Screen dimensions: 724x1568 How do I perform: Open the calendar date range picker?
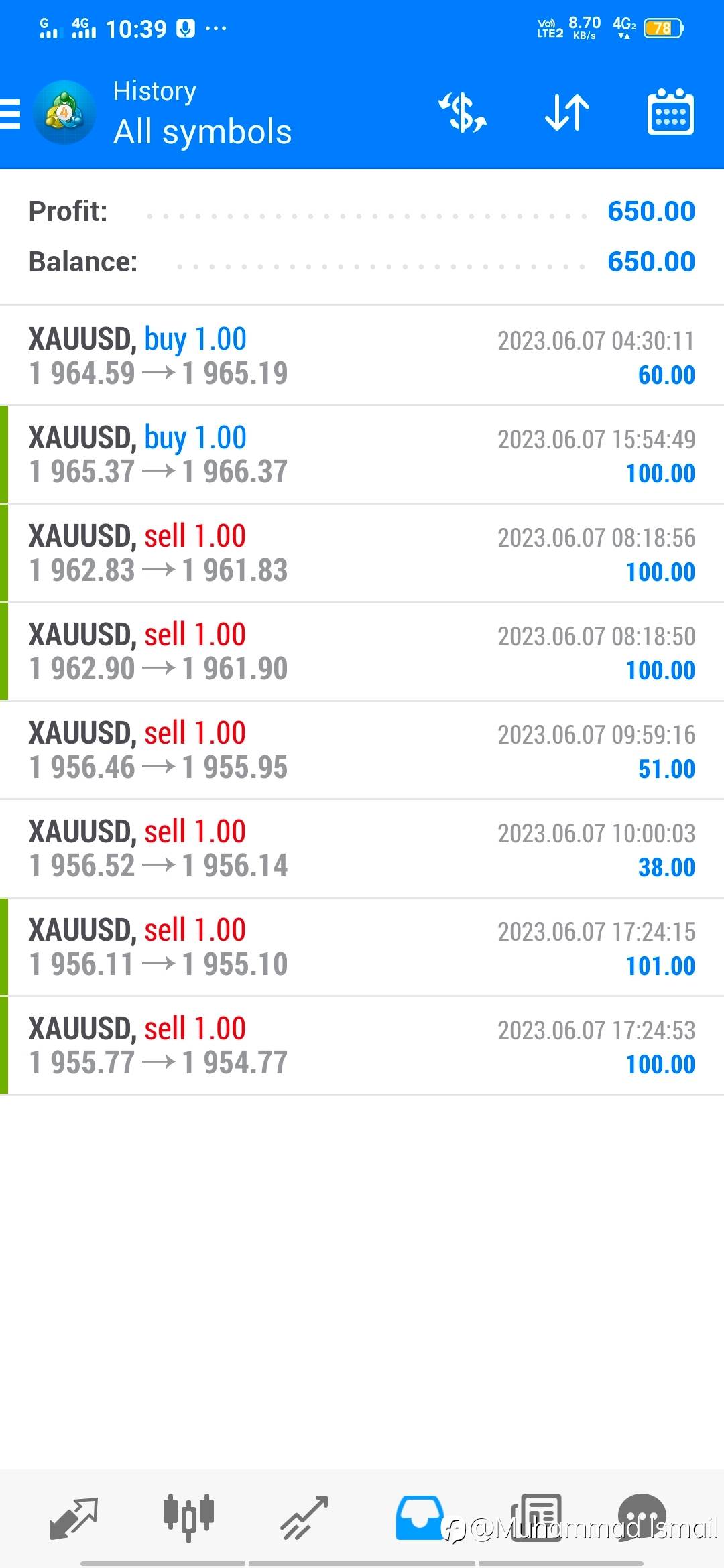coord(670,112)
